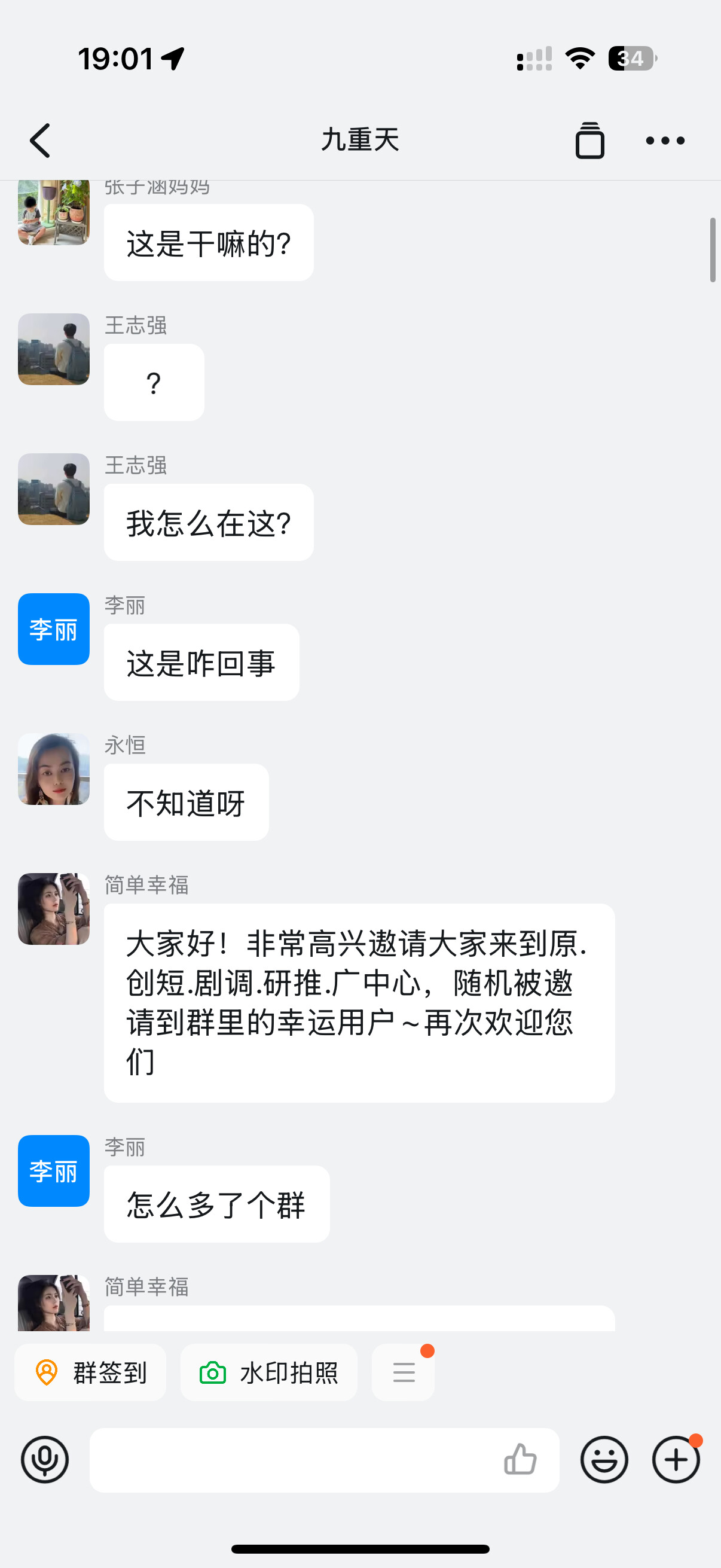The height and width of the screenshot is (1568, 721).
Task: Open the plus attachments menu
Action: (676, 1460)
